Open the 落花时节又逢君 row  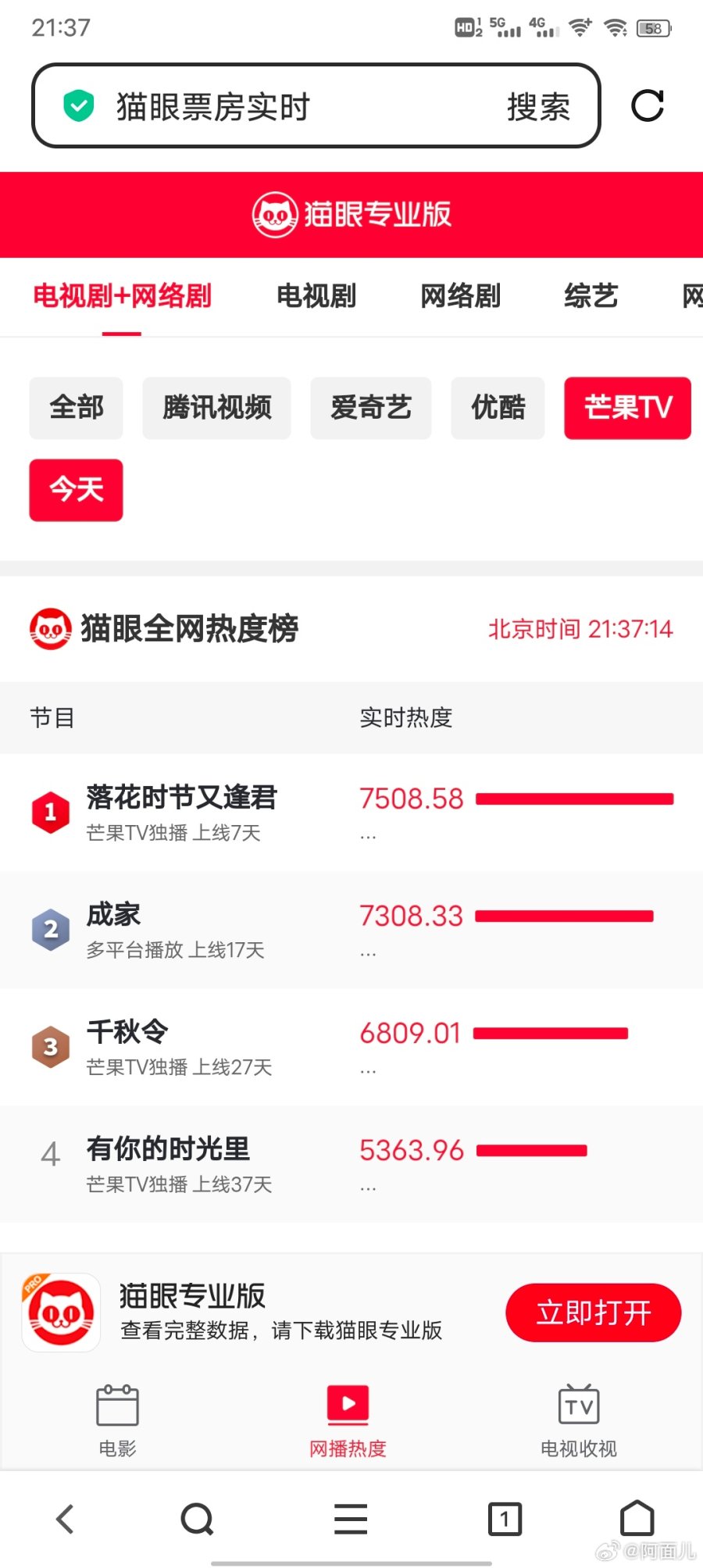[351, 813]
